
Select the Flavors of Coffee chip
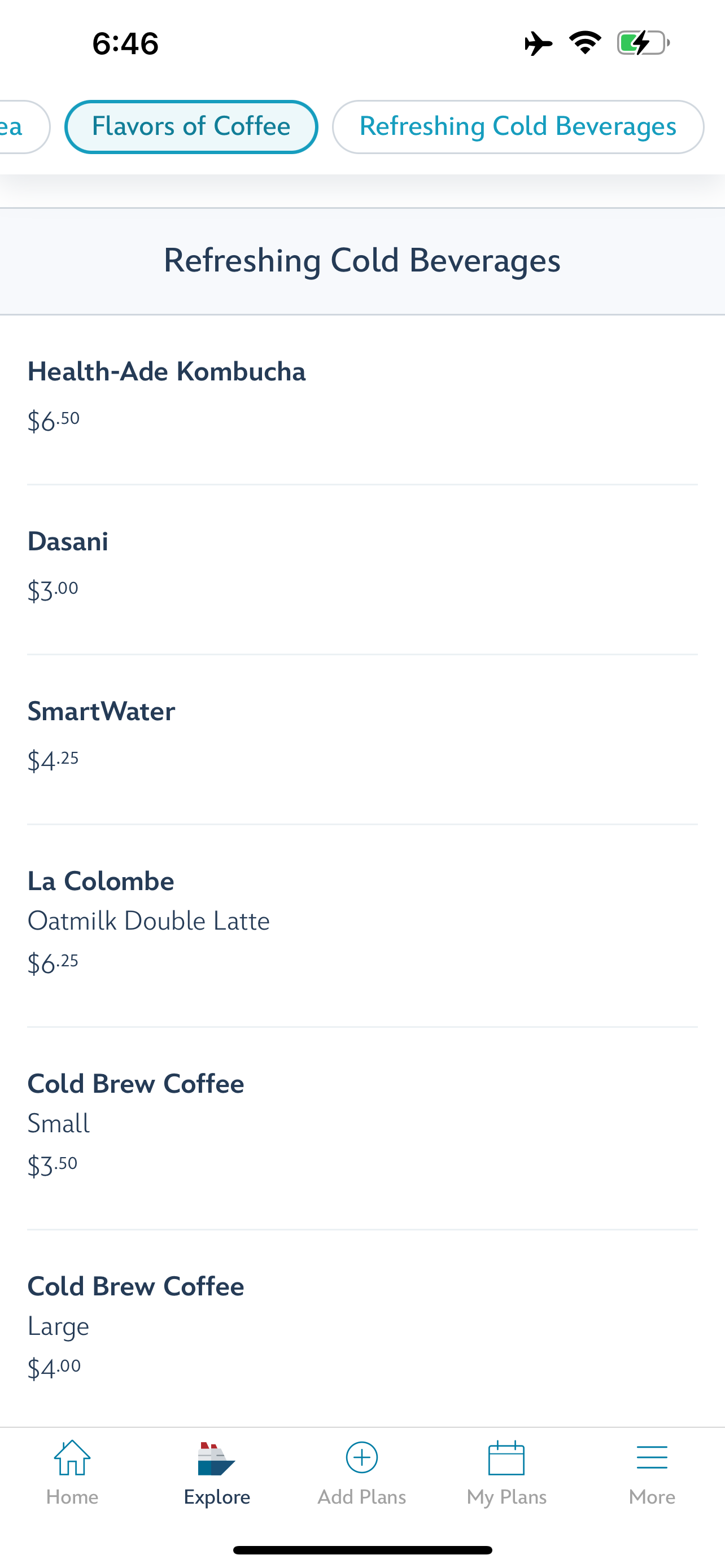click(x=191, y=126)
